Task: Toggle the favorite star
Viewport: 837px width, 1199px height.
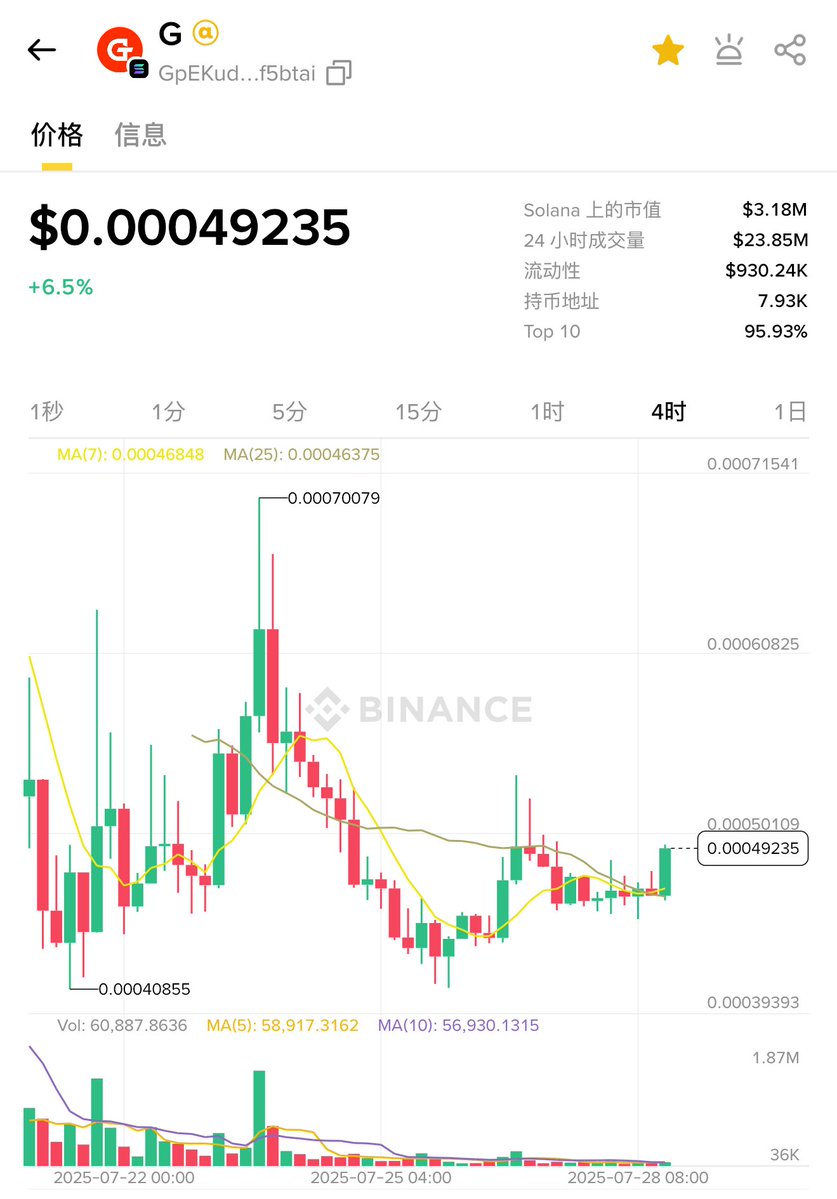Action: pyautogui.click(x=667, y=50)
